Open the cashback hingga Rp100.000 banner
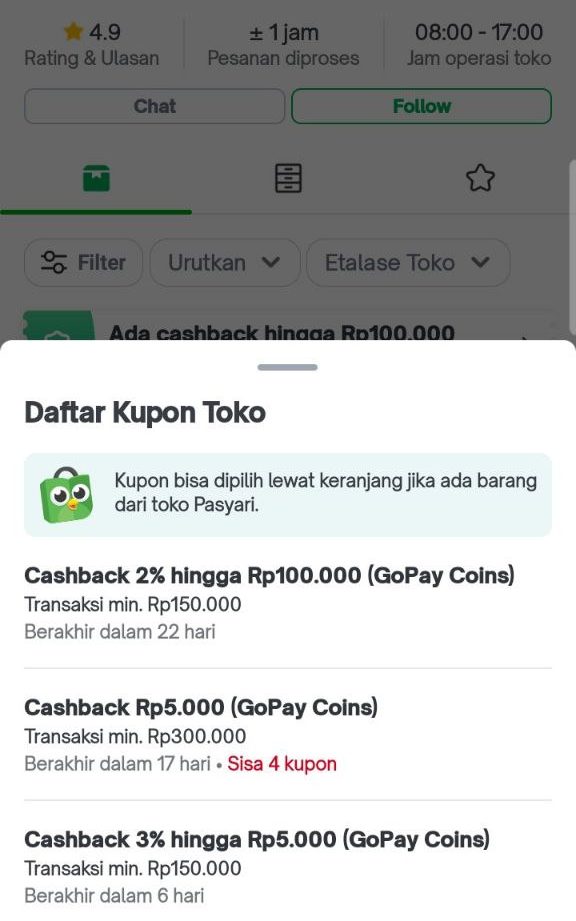 point(288,327)
